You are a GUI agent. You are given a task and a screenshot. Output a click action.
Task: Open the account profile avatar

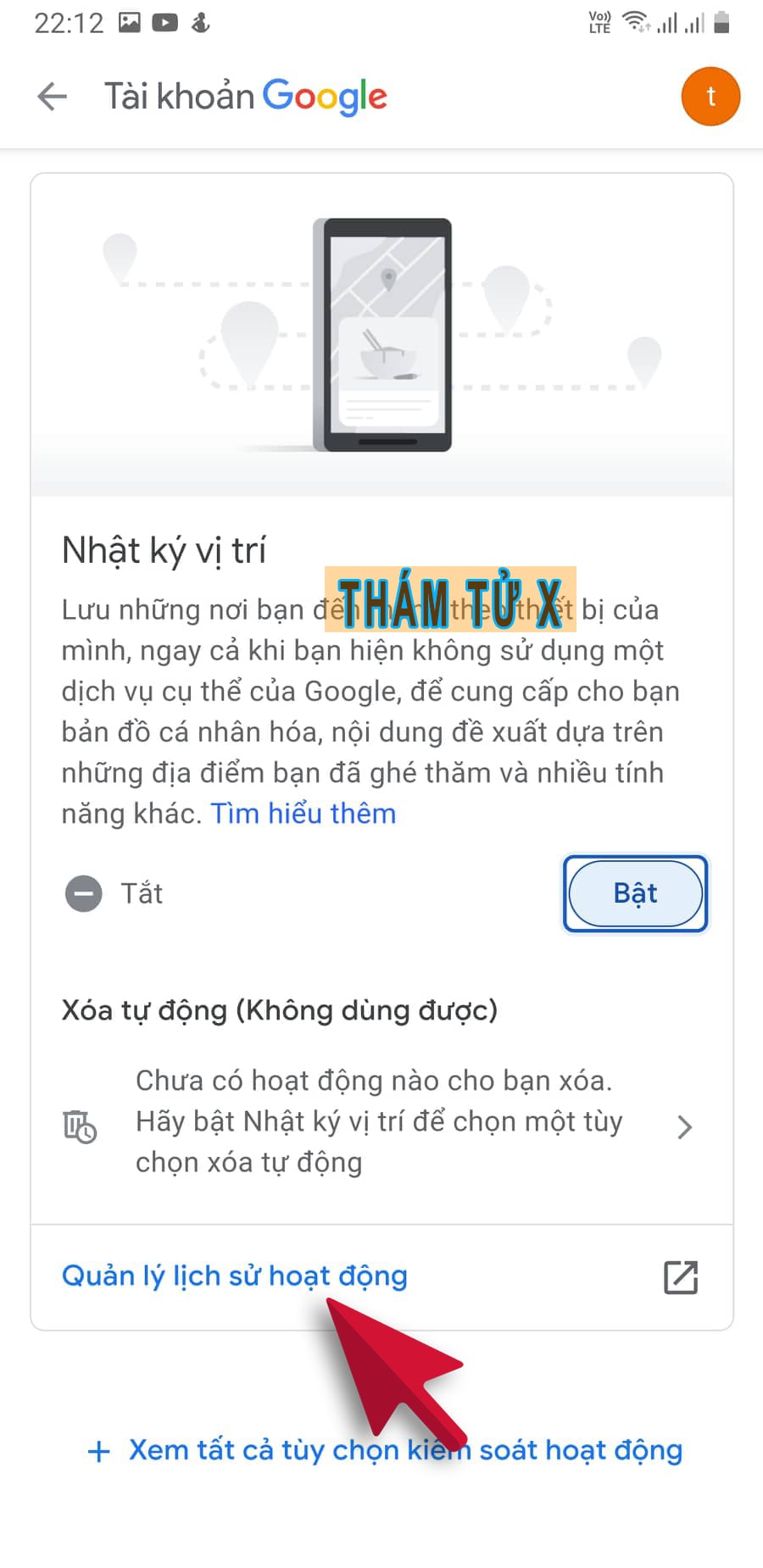(710, 97)
